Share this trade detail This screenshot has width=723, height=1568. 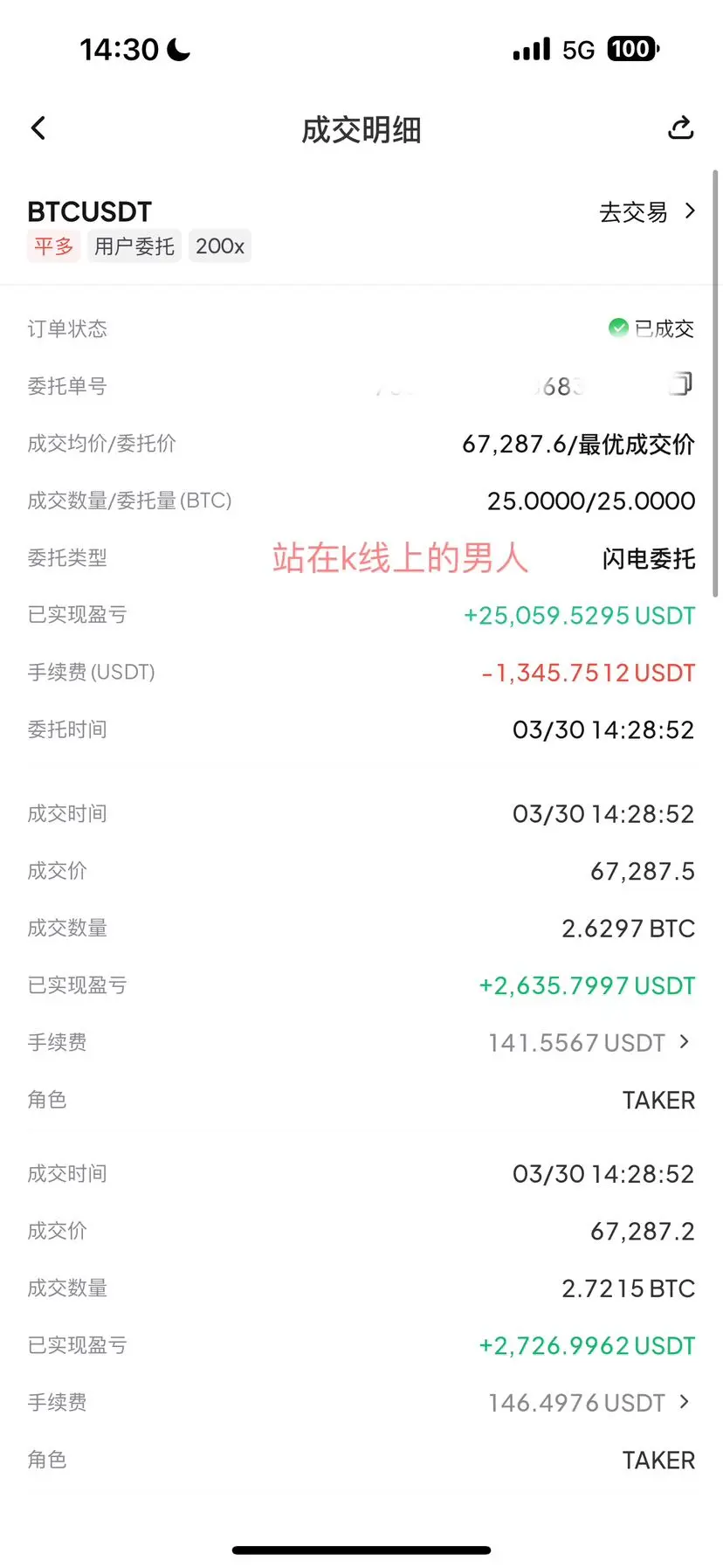coord(680,128)
